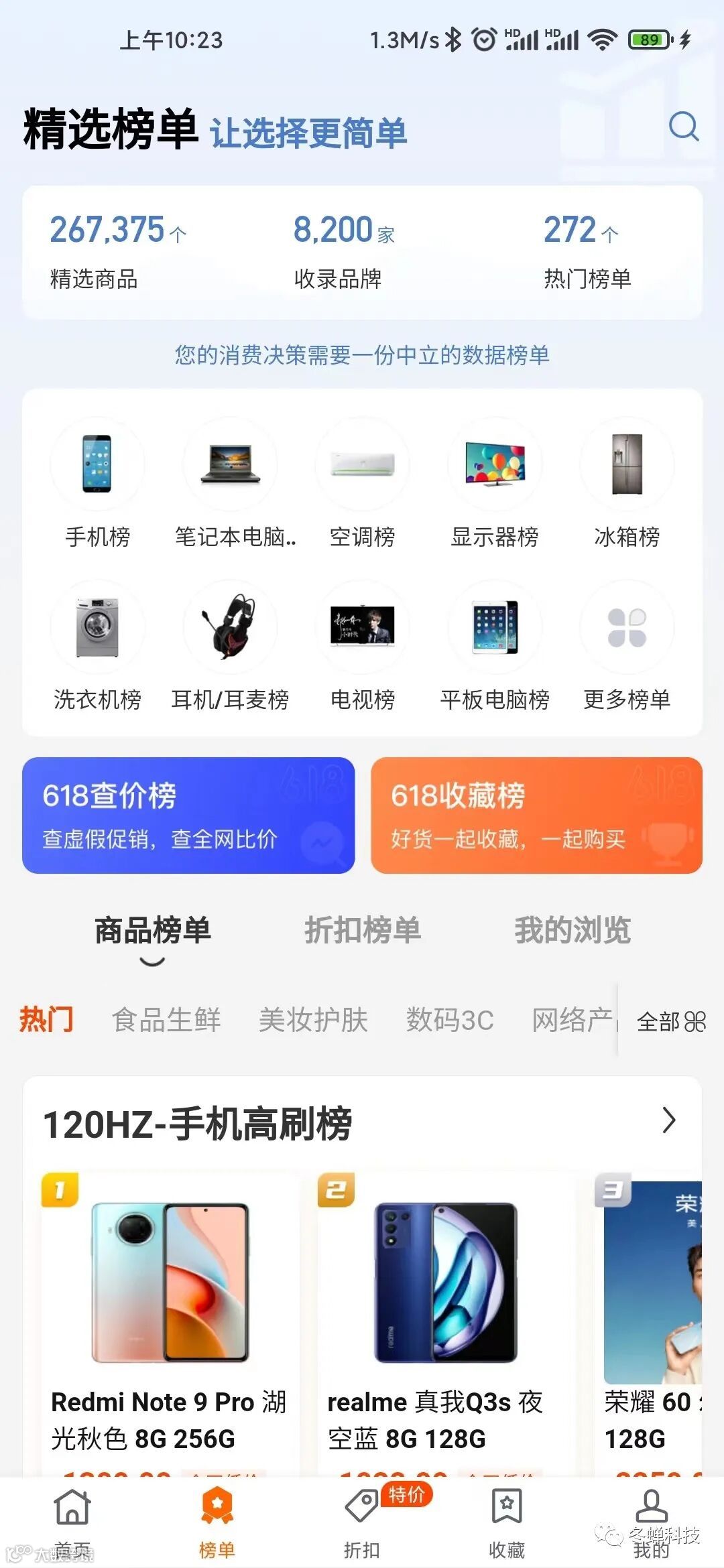Select the 美妆护肤 category
This screenshot has width=724, height=1568.
coord(313,1021)
